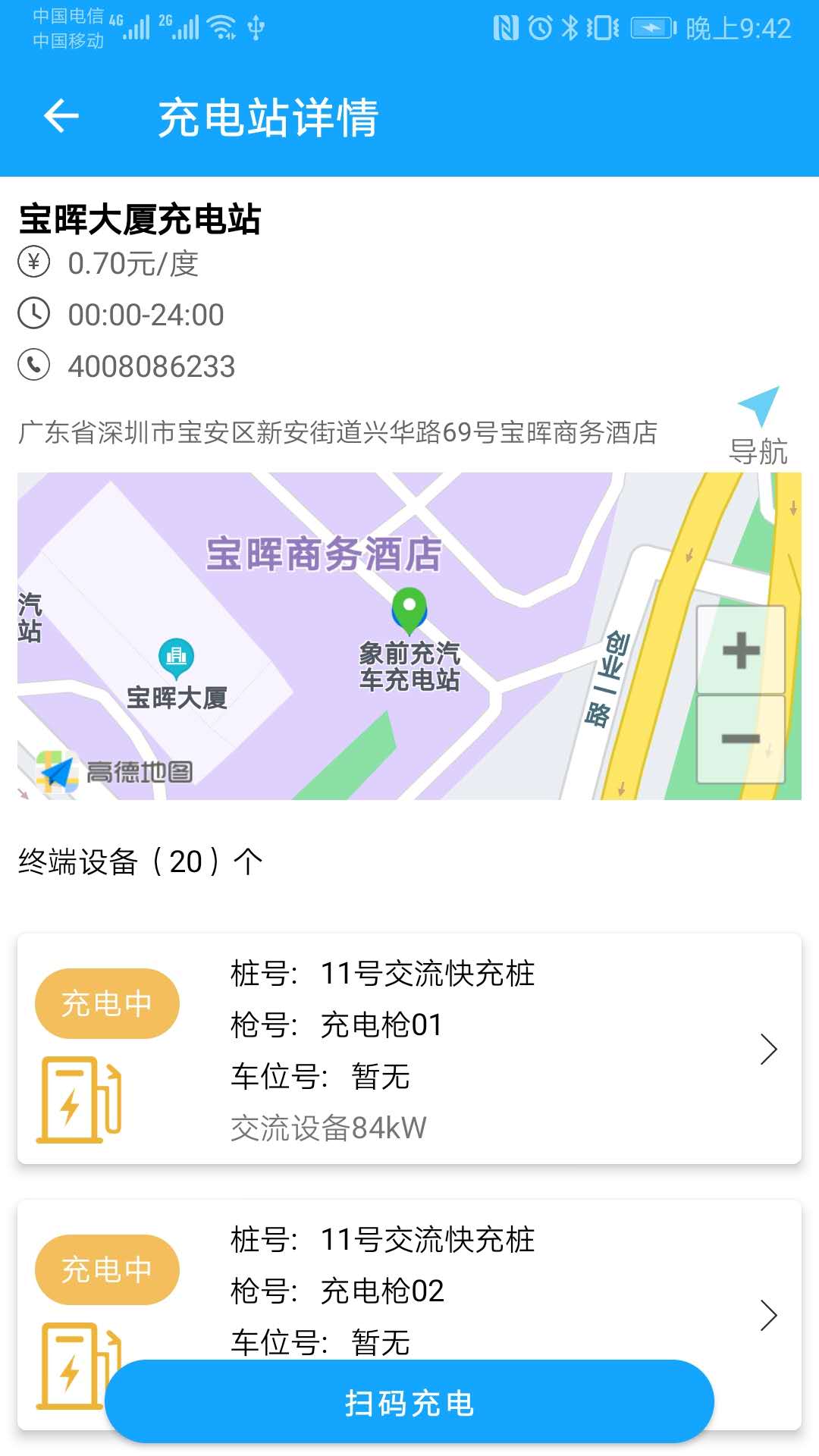Open the 充电枪01 charger card
This screenshot has width=819, height=1456.
pos(409,1049)
